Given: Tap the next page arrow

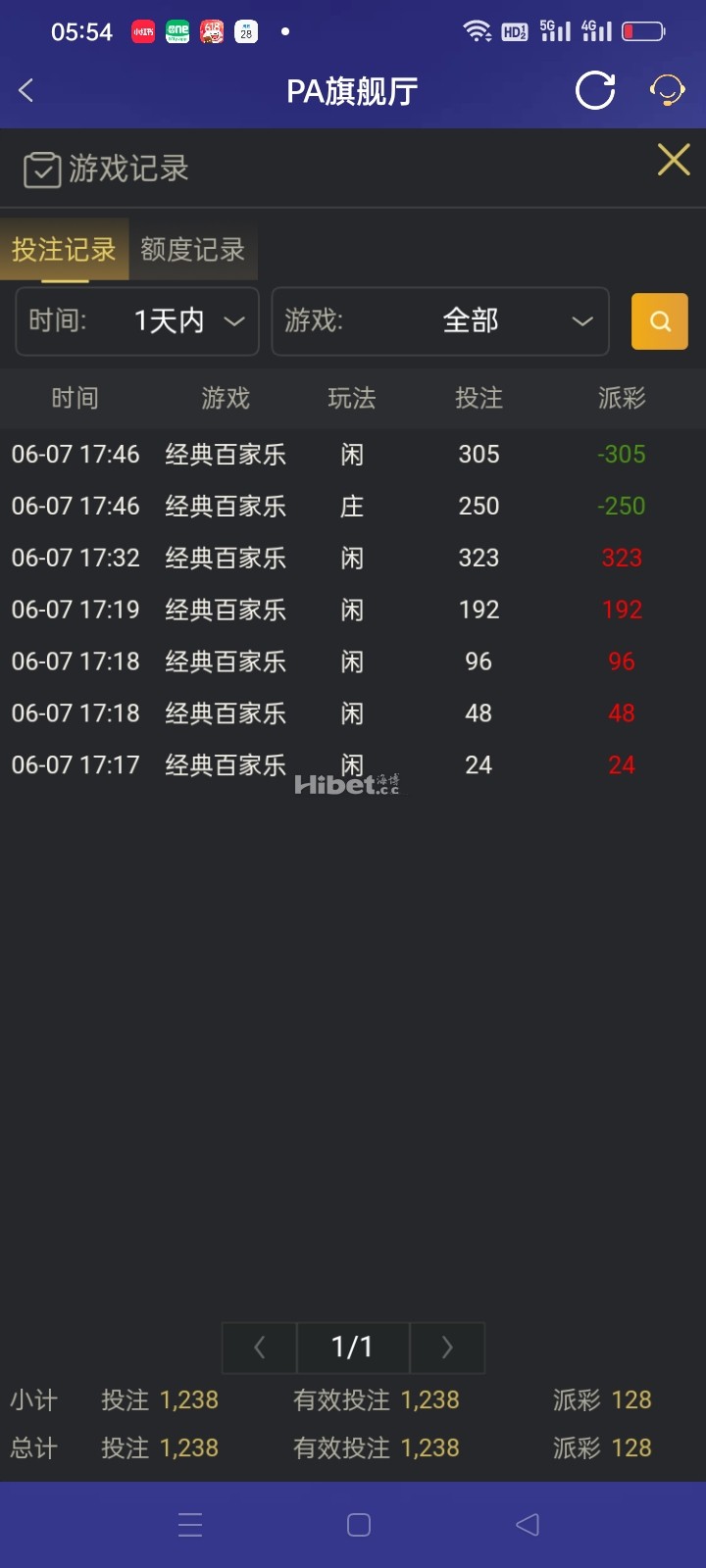Looking at the screenshot, I should point(447,1347).
